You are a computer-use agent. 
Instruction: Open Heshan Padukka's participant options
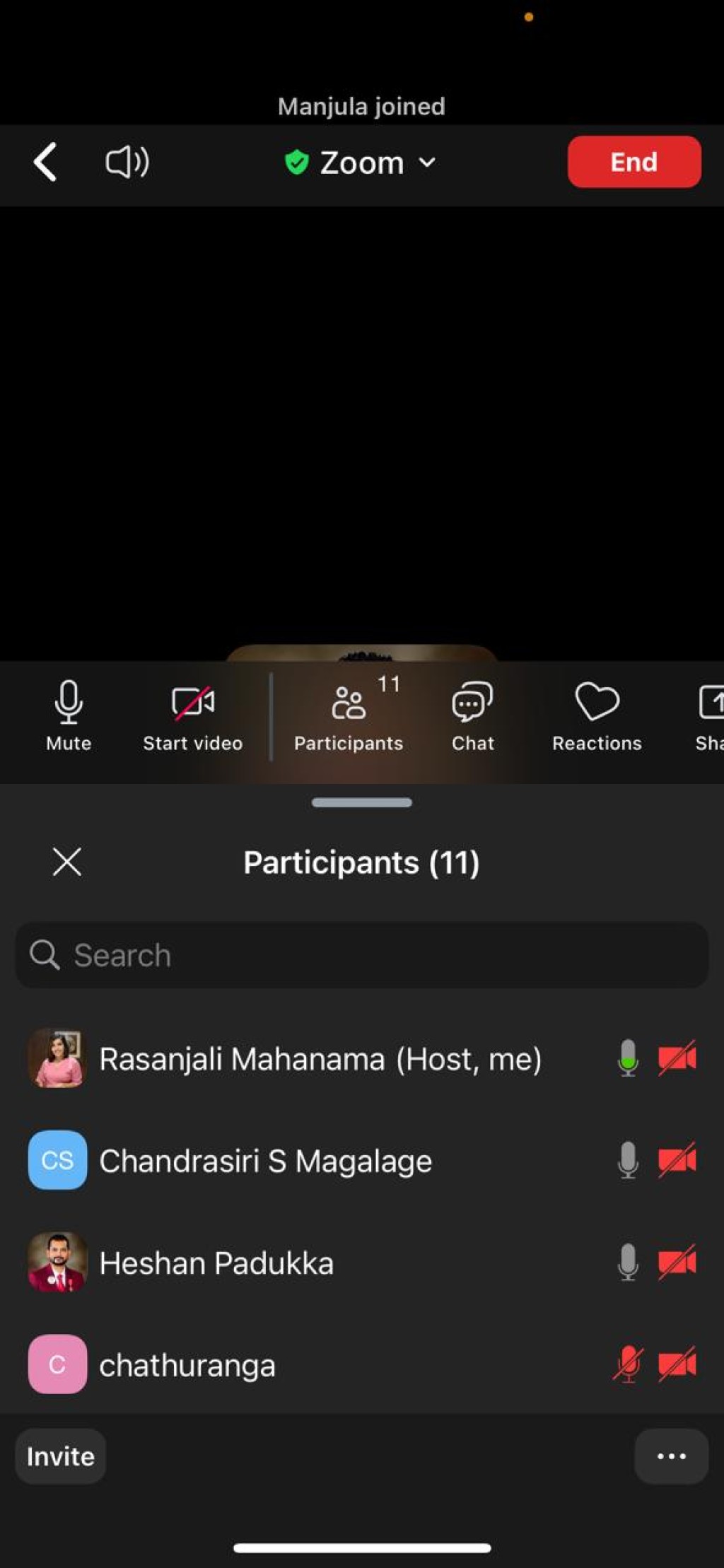pyautogui.click(x=362, y=1263)
